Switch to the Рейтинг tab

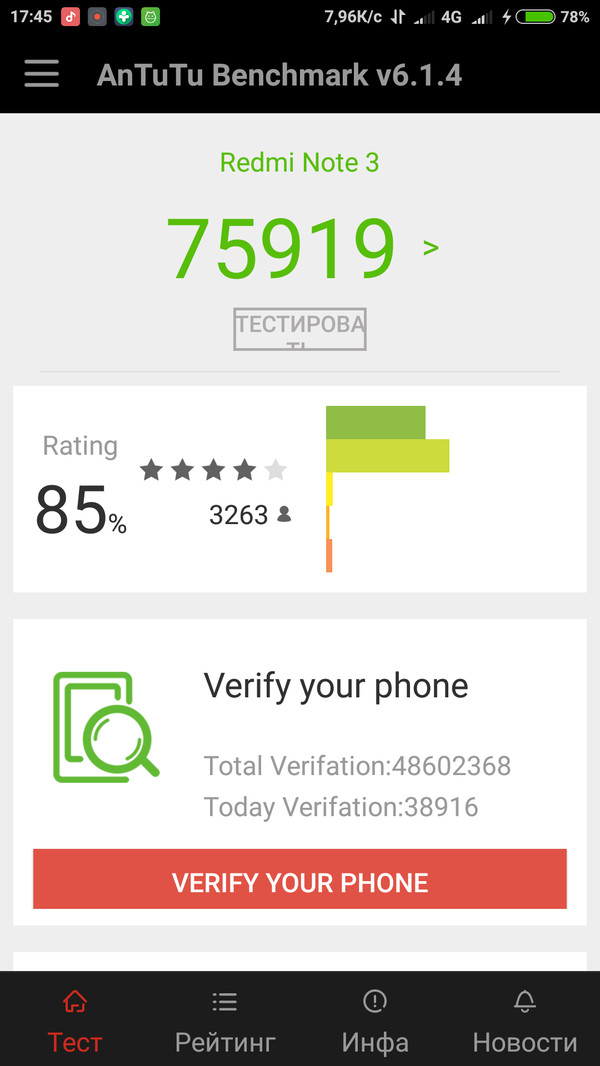[x=225, y=1022]
